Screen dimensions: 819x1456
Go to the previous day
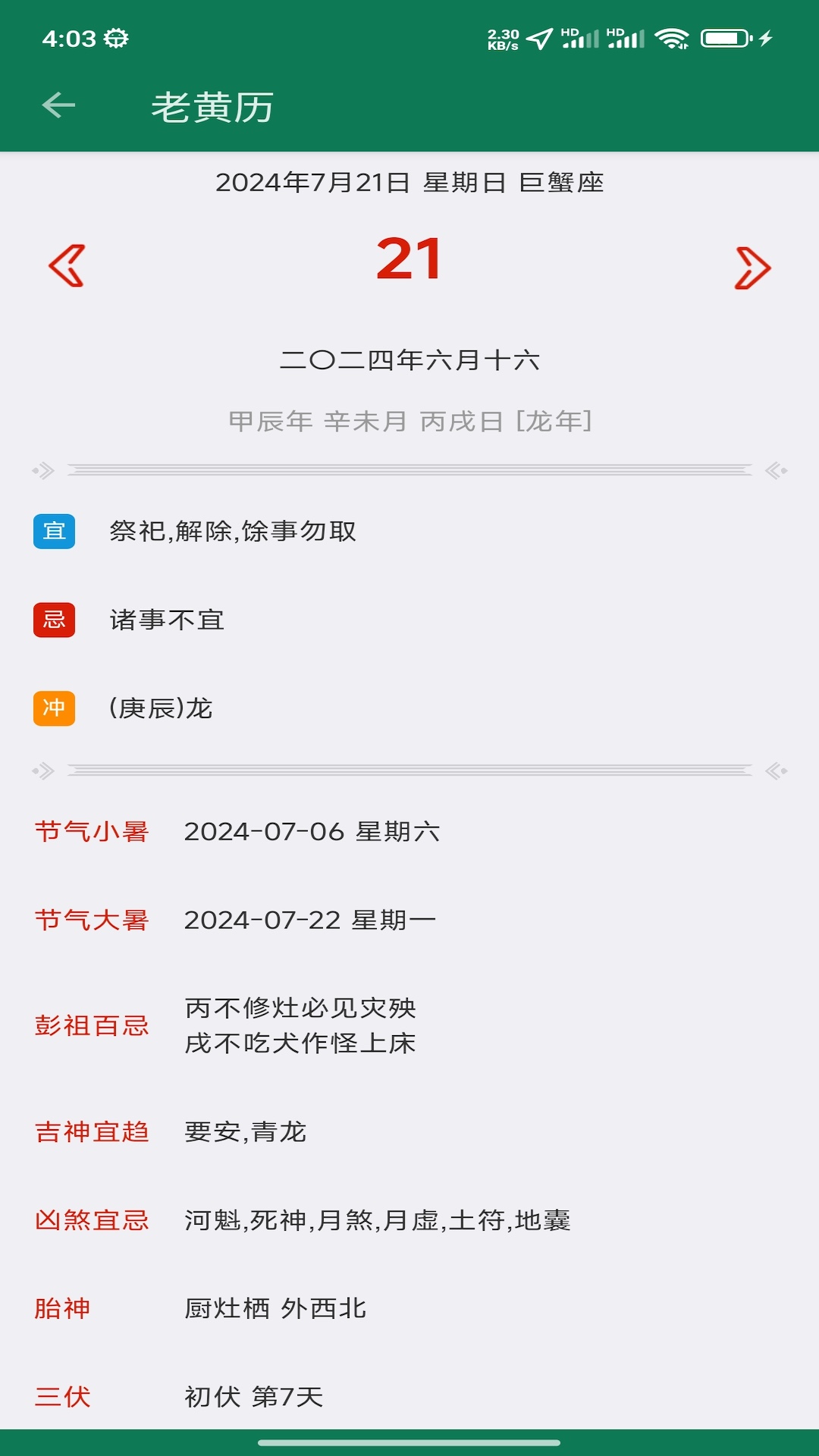67,265
